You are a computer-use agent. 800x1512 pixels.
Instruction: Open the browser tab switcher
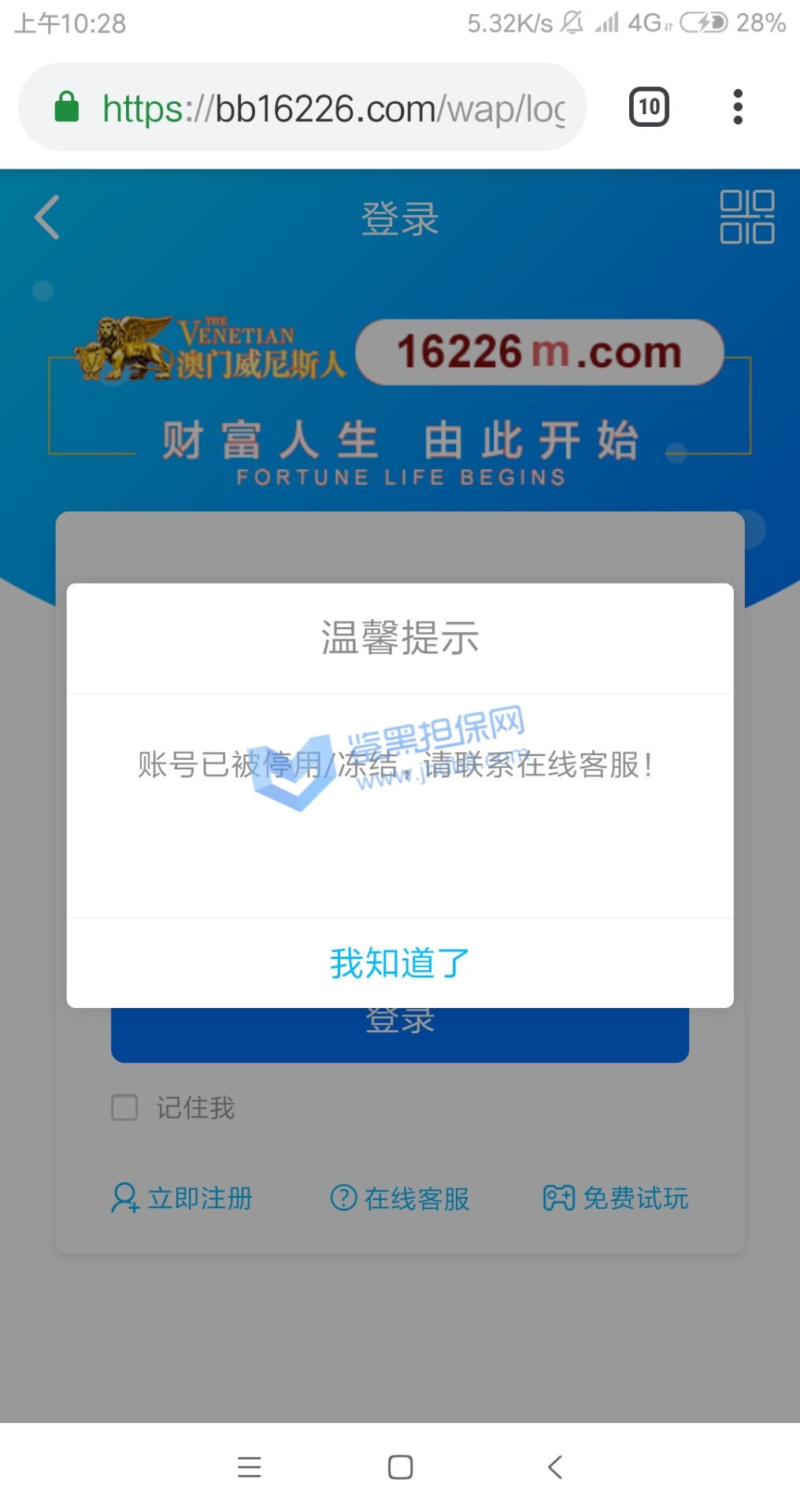649,107
